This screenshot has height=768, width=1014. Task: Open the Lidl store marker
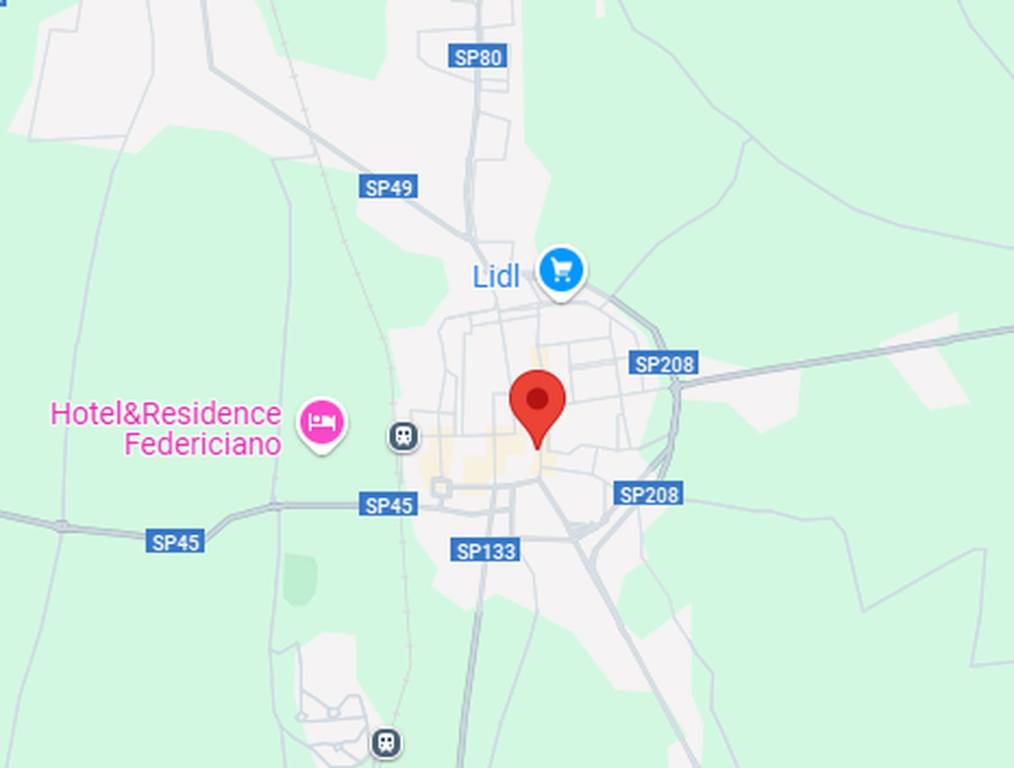[x=561, y=270]
